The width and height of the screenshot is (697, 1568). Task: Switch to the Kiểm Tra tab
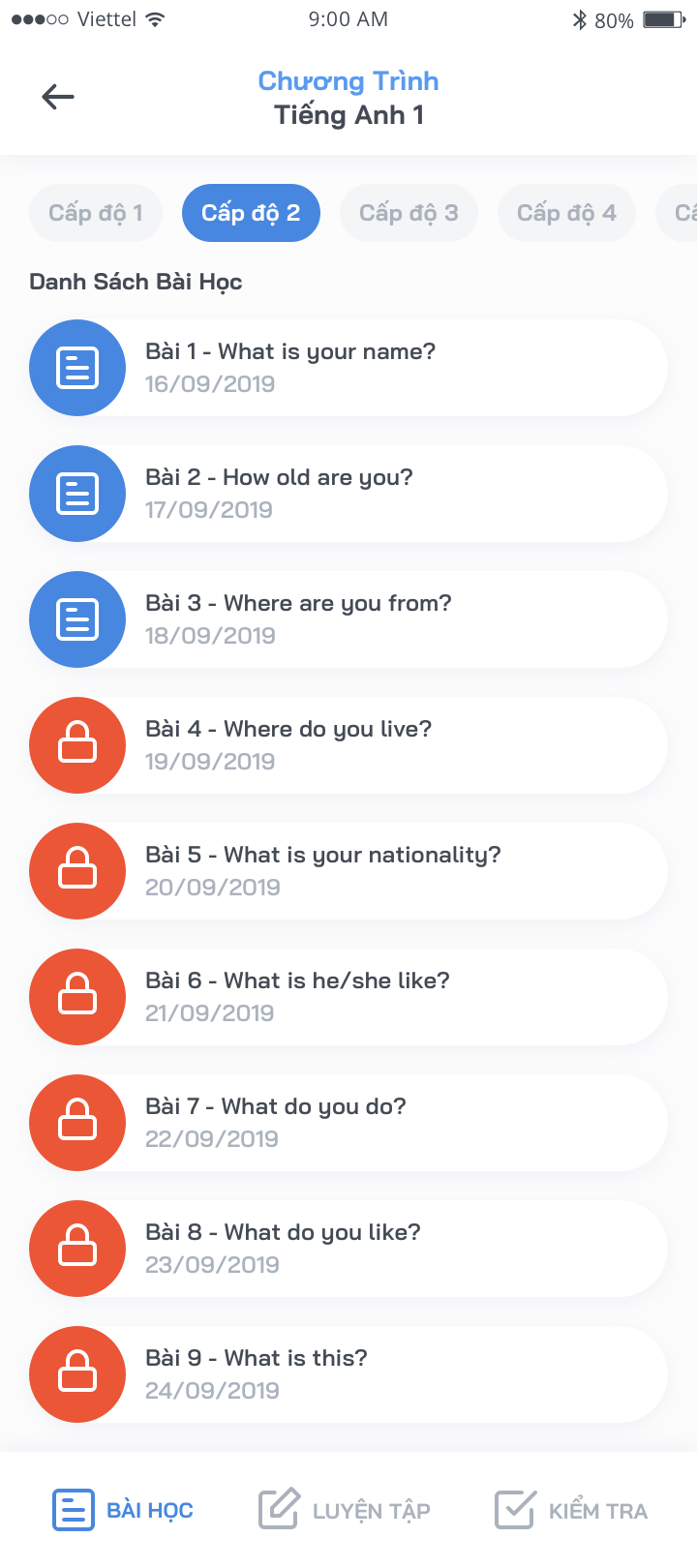[571, 1510]
